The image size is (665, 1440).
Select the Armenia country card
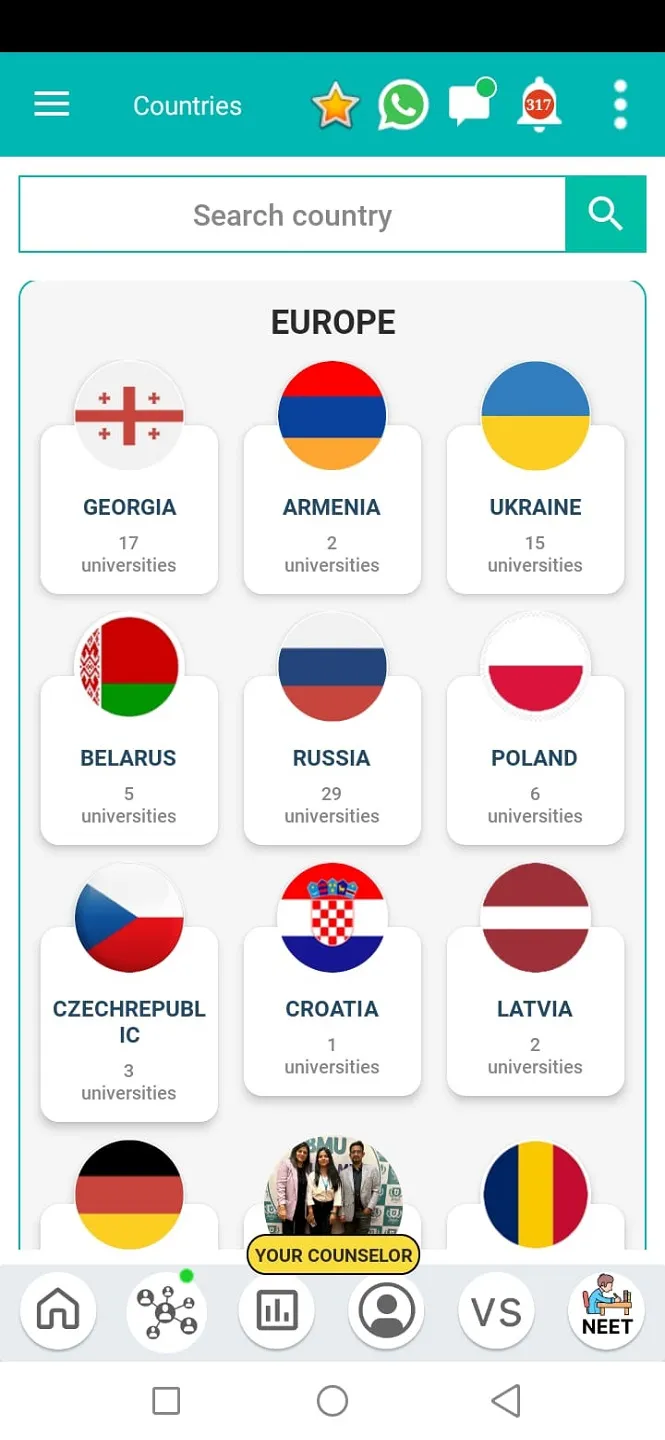[332, 510]
